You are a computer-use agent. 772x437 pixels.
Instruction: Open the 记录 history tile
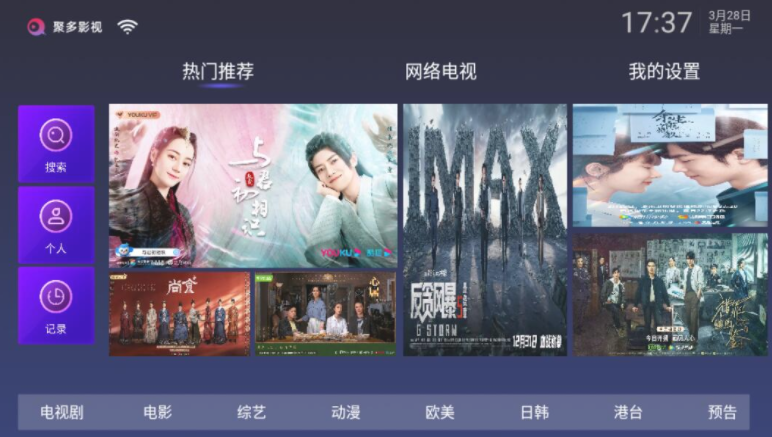[x=56, y=305]
